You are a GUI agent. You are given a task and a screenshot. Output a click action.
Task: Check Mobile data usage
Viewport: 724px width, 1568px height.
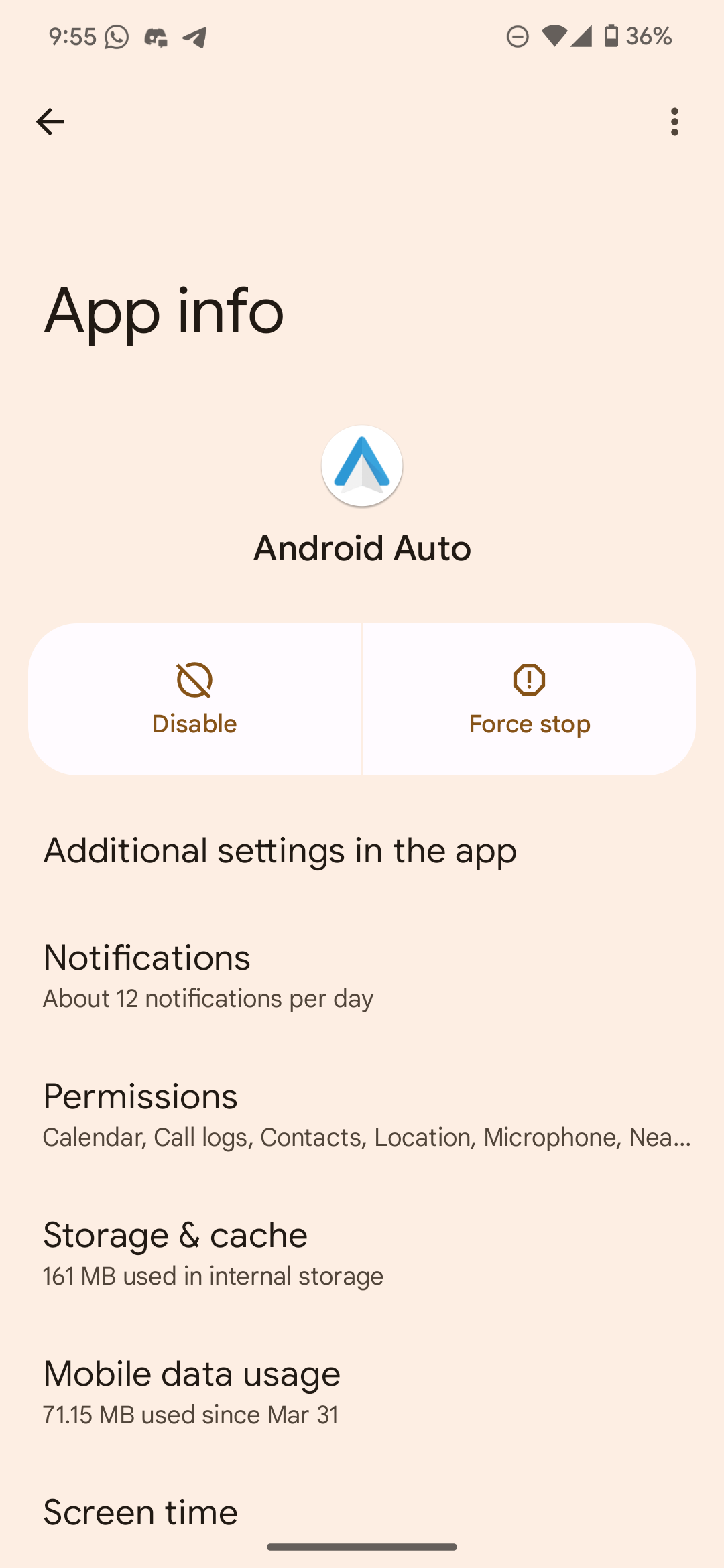[x=192, y=1392]
